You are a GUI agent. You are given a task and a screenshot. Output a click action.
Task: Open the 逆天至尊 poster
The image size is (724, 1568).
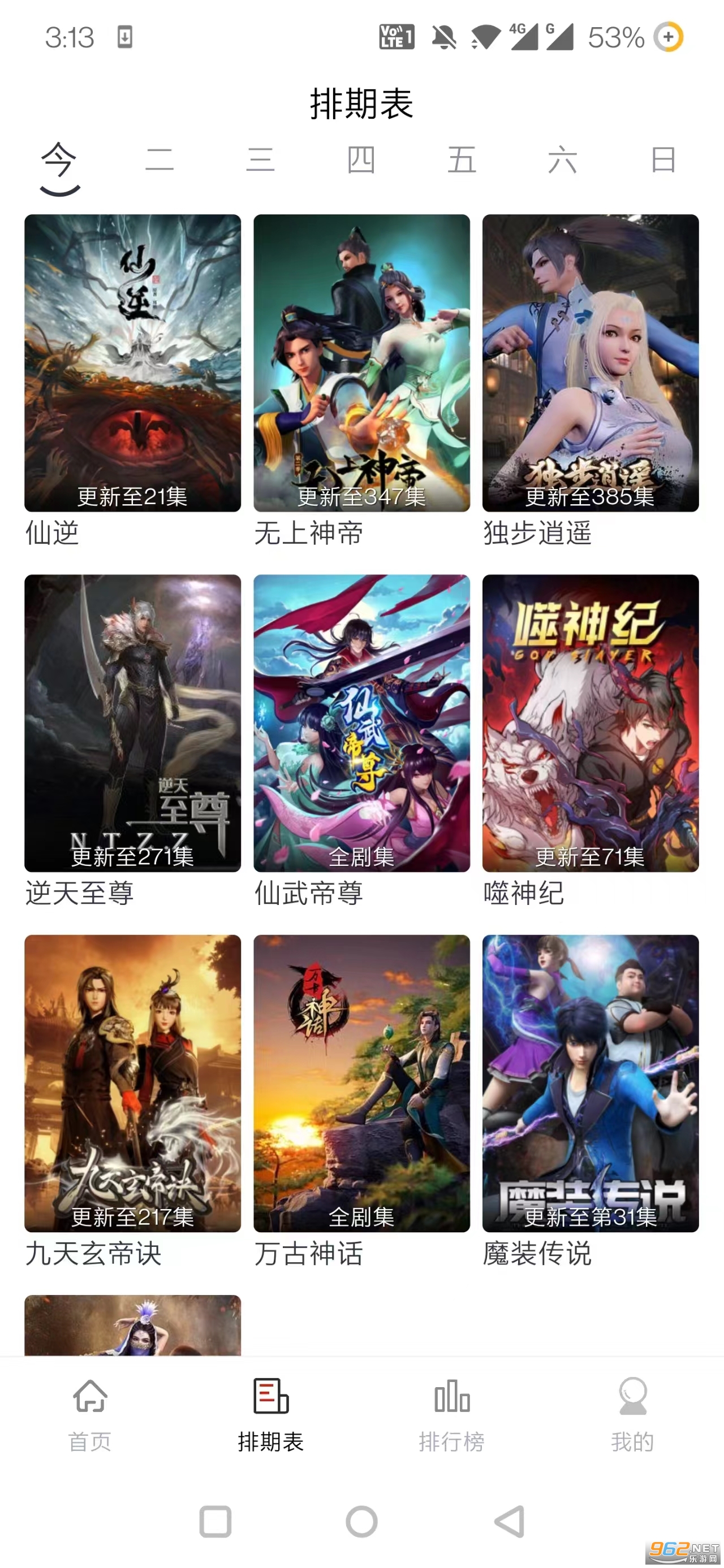(133, 723)
